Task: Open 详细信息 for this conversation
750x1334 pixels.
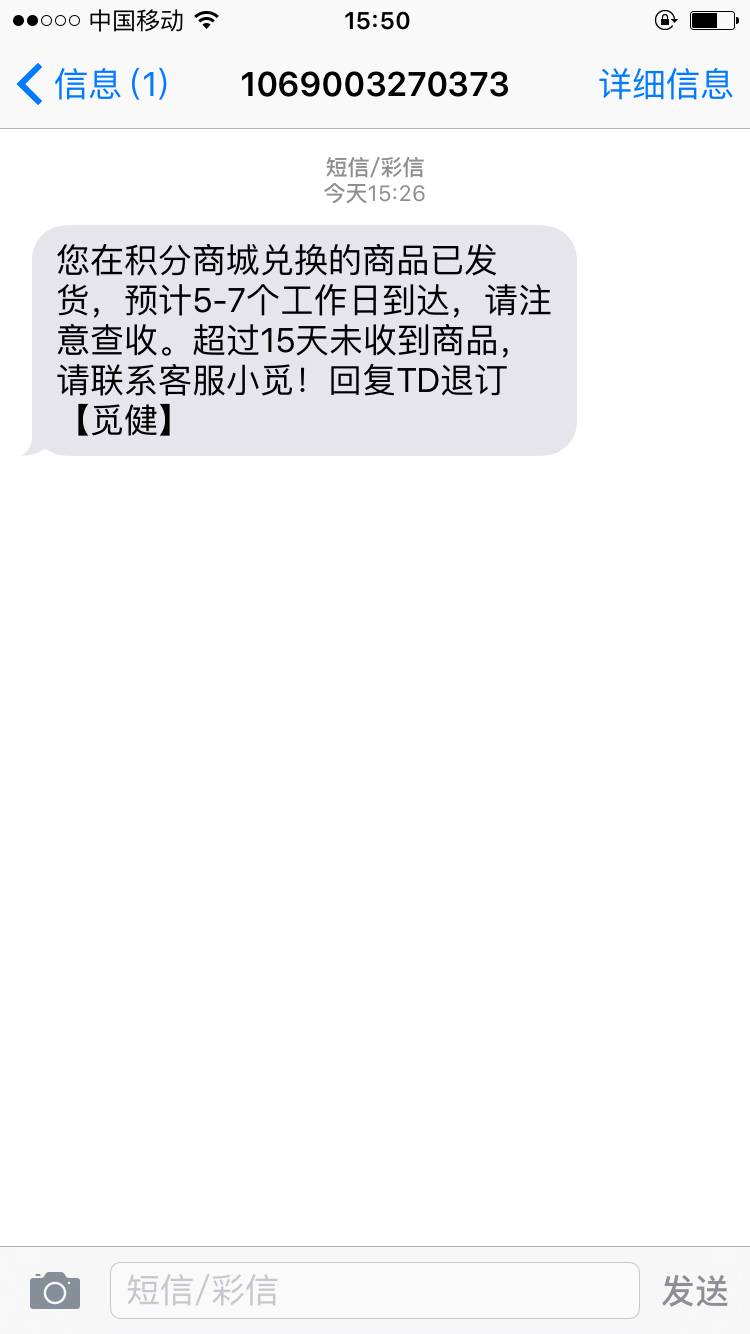Action: [x=665, y=85]
